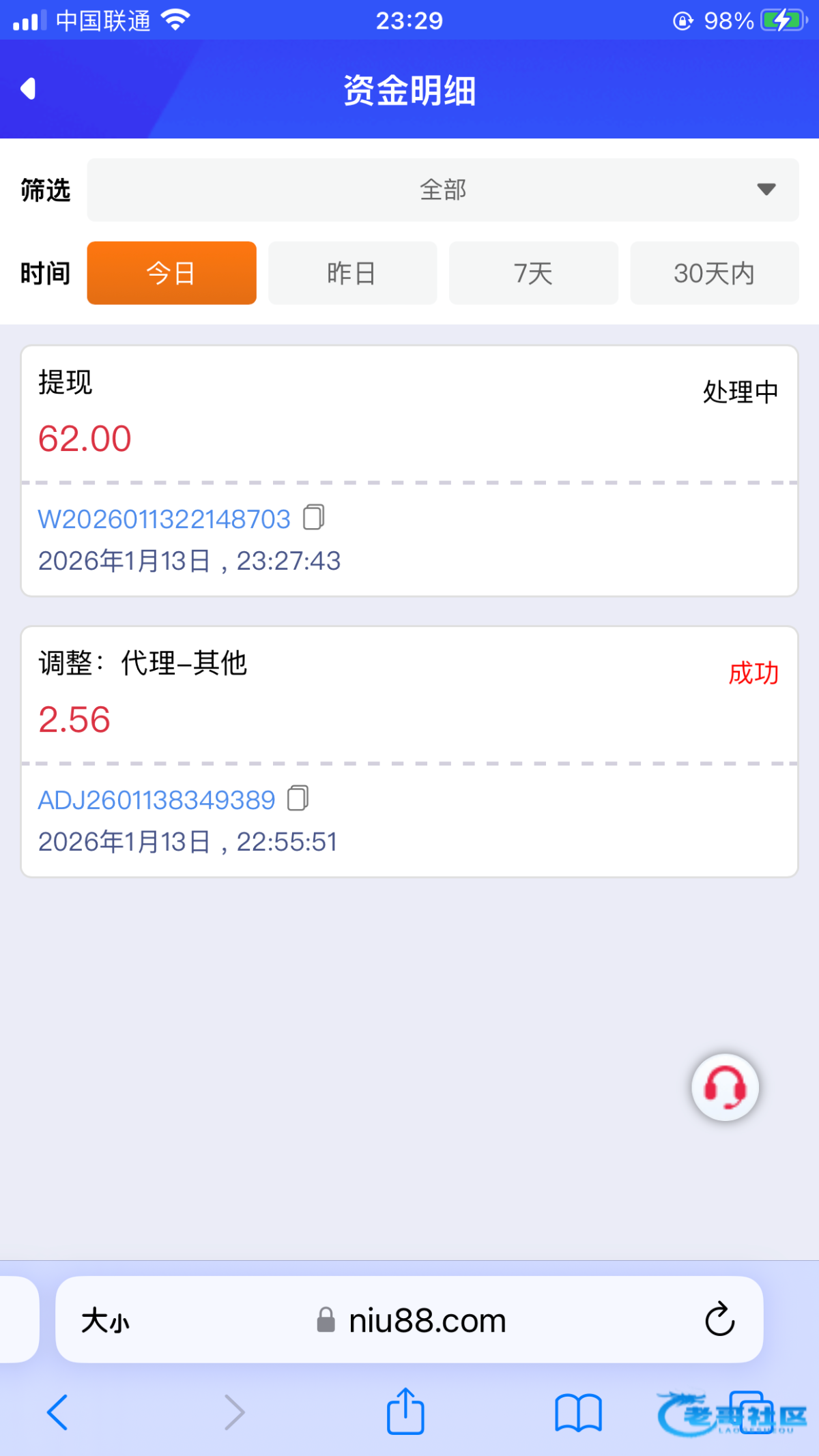Screen dimensions: 819x1456
Task: Copy order number ADJ2601138349389
Action: click(x=298, y=798)
